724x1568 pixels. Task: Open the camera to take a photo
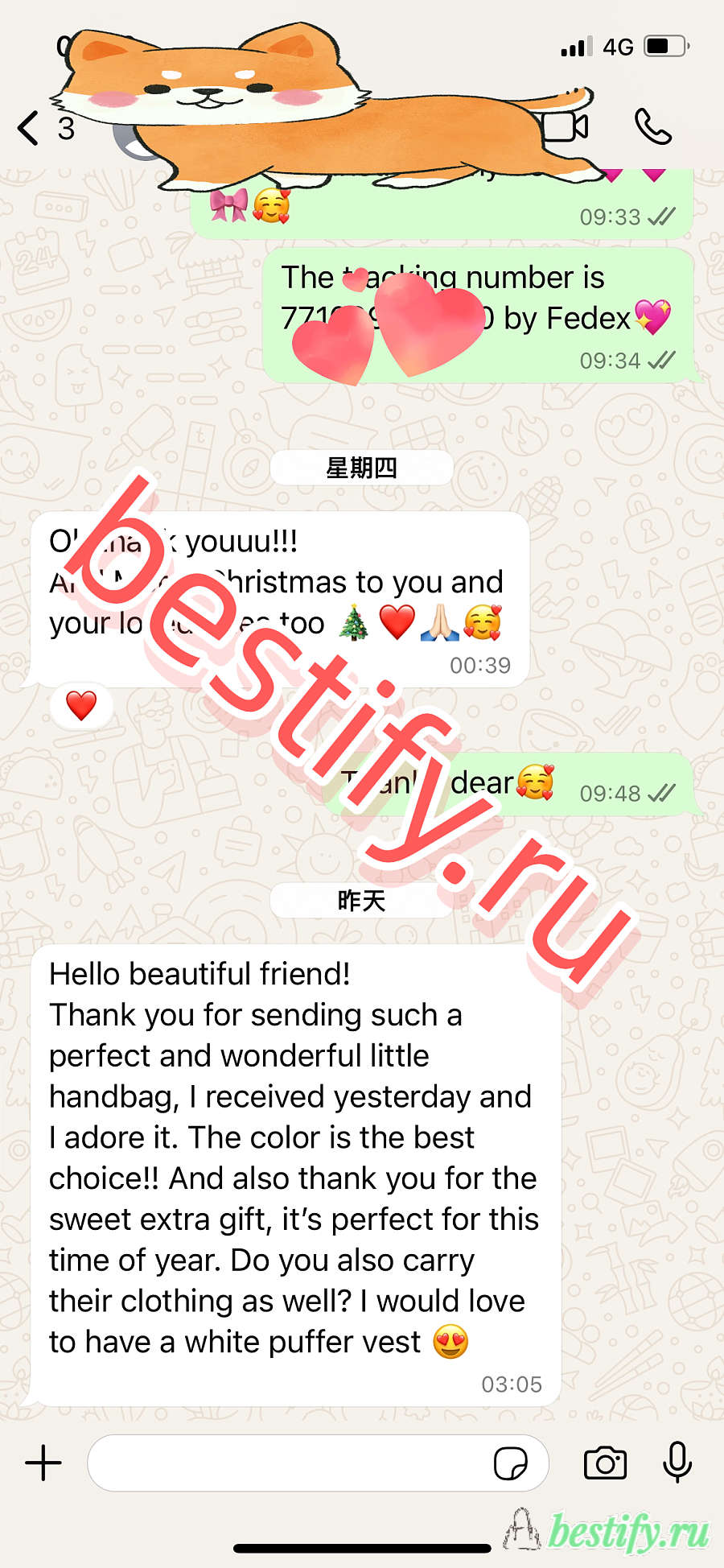(x=605, y=1463)
